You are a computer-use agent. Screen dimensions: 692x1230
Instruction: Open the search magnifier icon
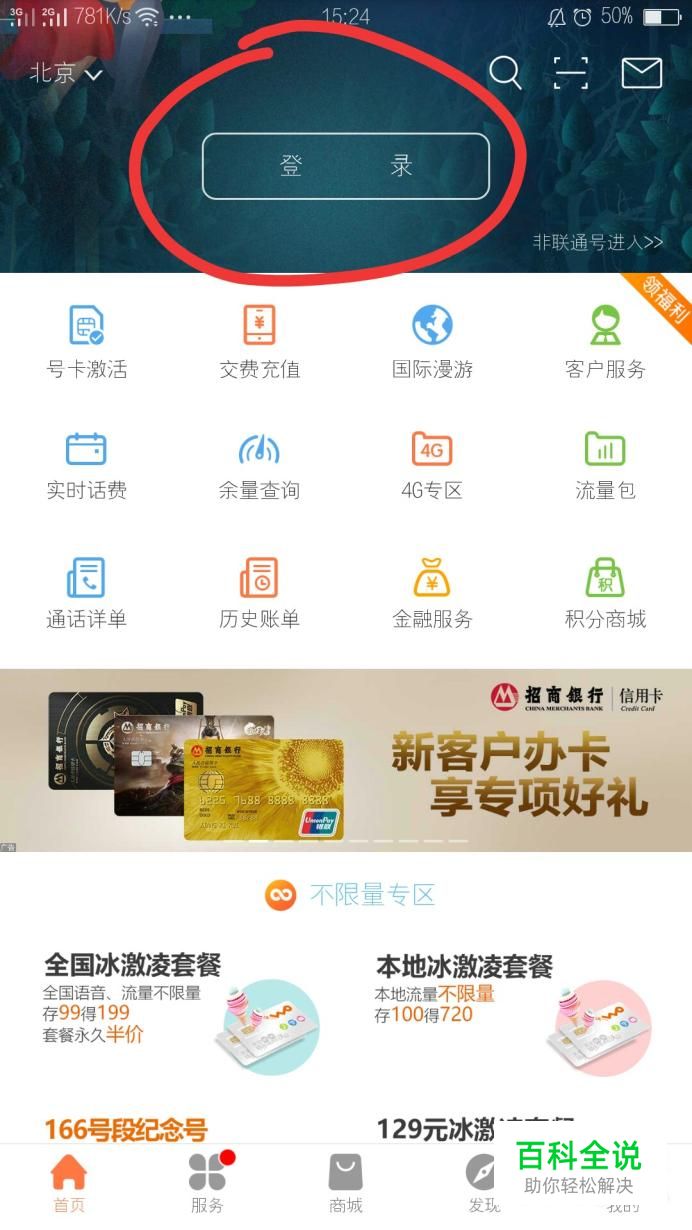tap(505, 73)
